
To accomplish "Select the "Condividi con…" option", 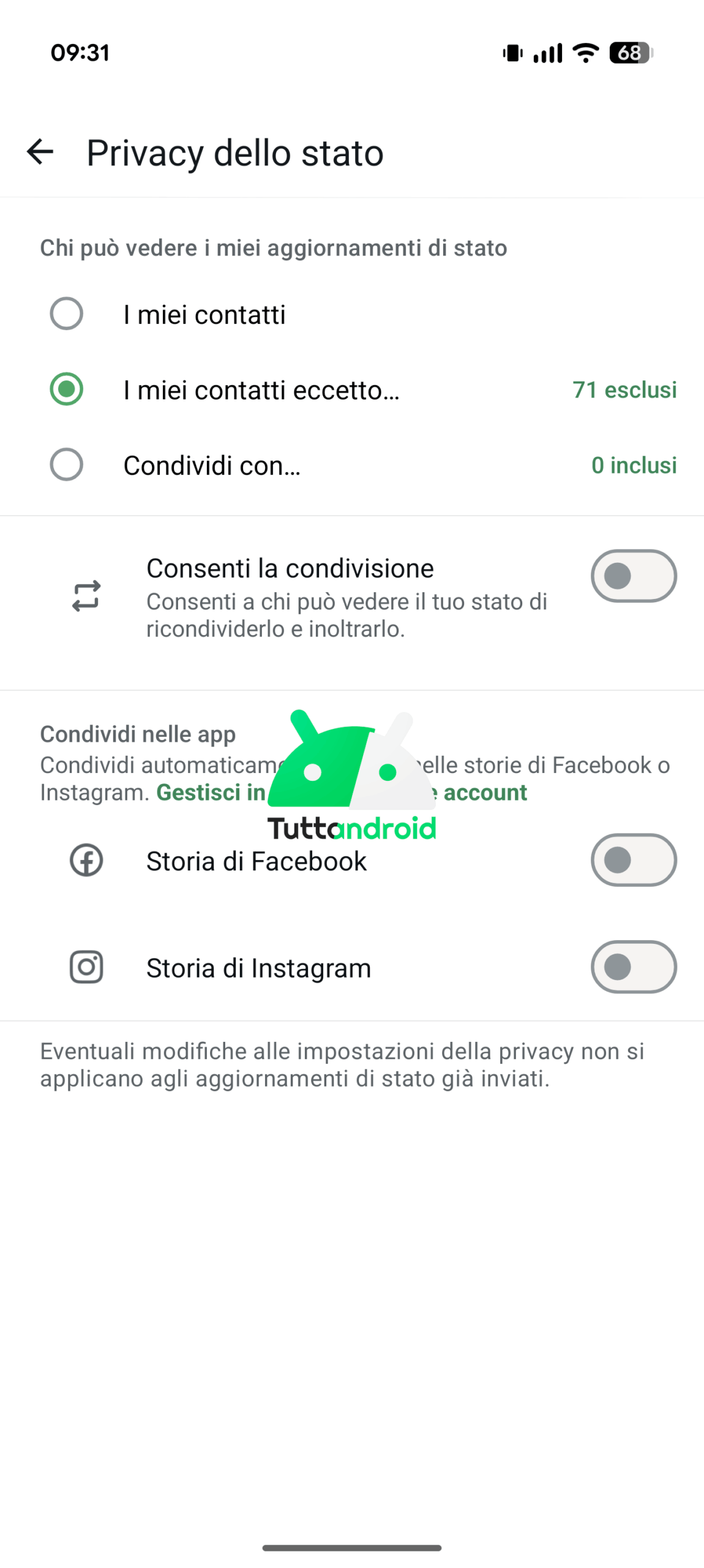I will tap(66, 464).
